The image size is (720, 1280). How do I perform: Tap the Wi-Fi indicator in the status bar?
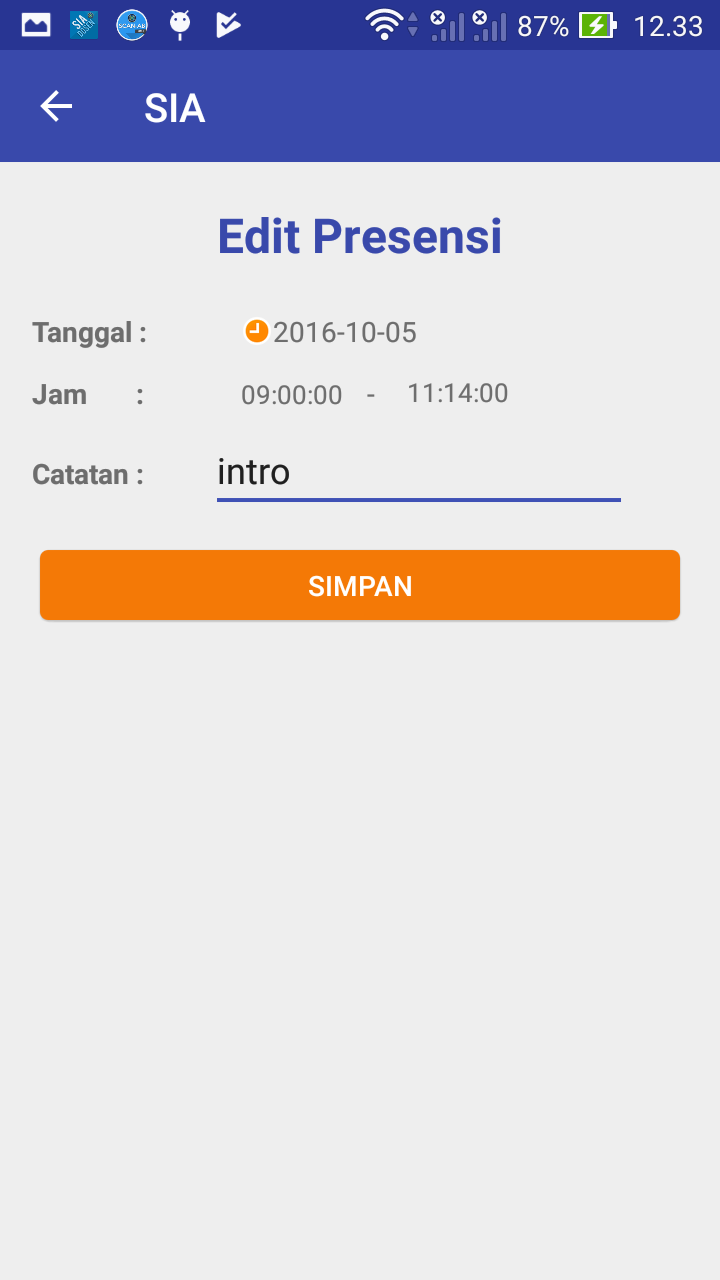385,25
